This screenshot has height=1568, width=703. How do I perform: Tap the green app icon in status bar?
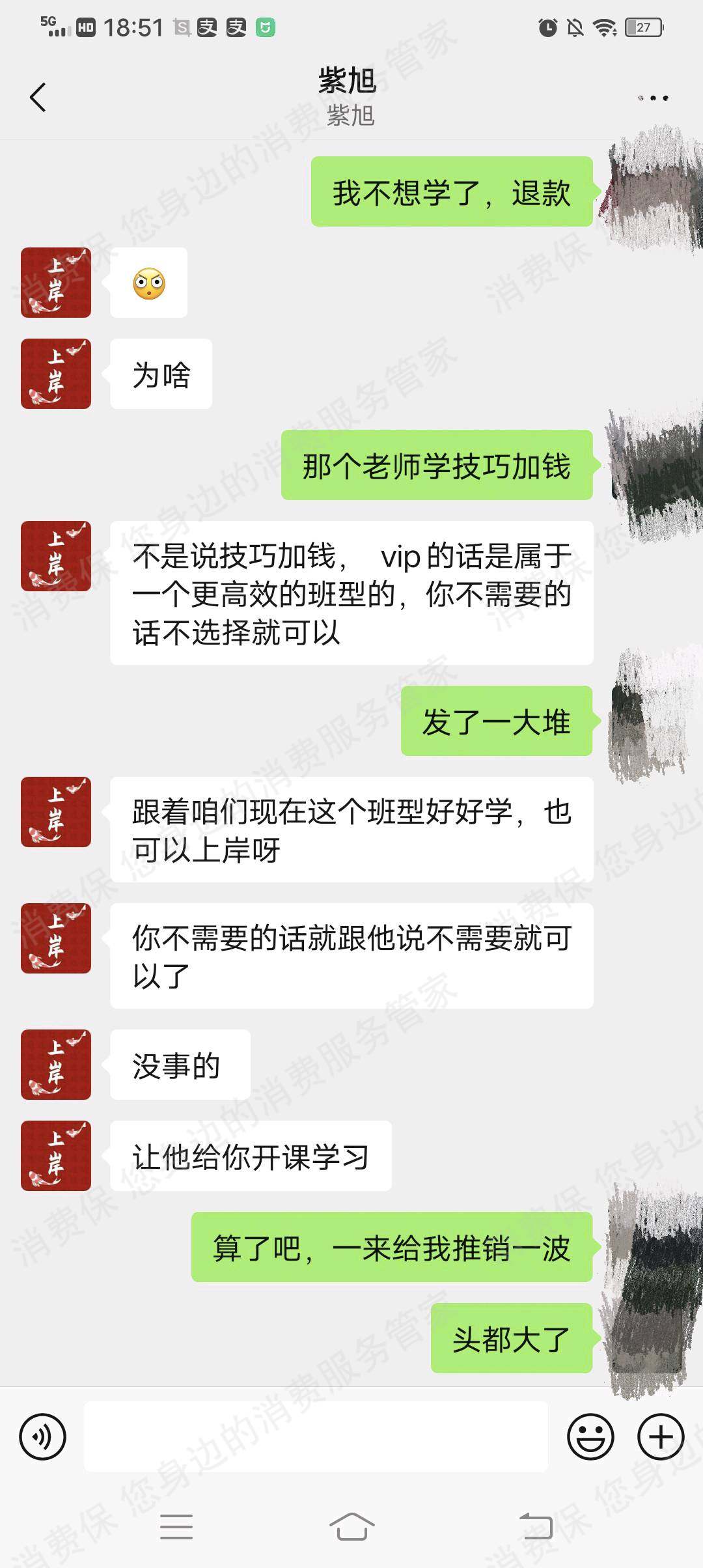[x=267, y=27]
